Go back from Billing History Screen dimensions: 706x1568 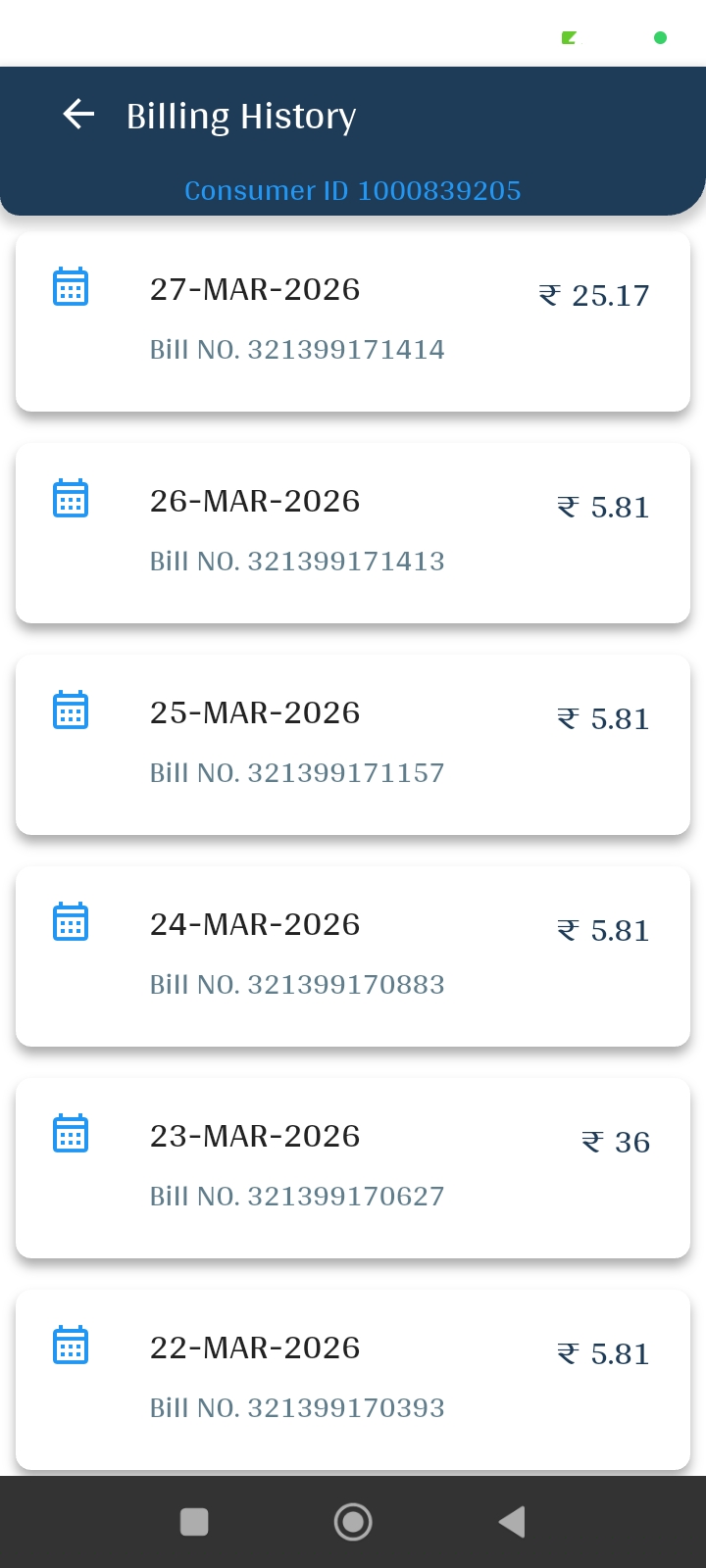78,115
